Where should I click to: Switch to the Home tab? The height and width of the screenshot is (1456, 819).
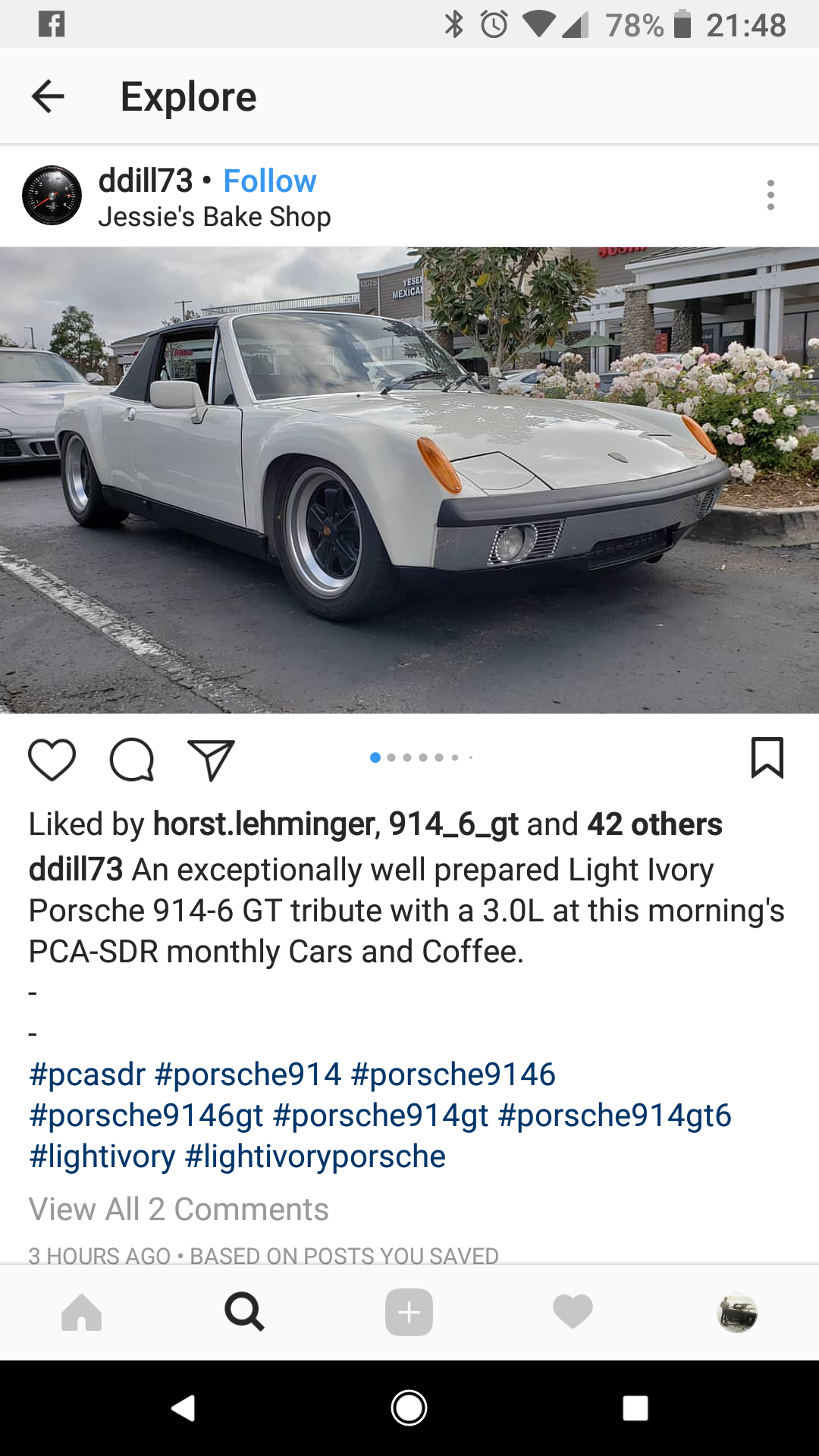pyautogui.click(x=82, y=1312)
